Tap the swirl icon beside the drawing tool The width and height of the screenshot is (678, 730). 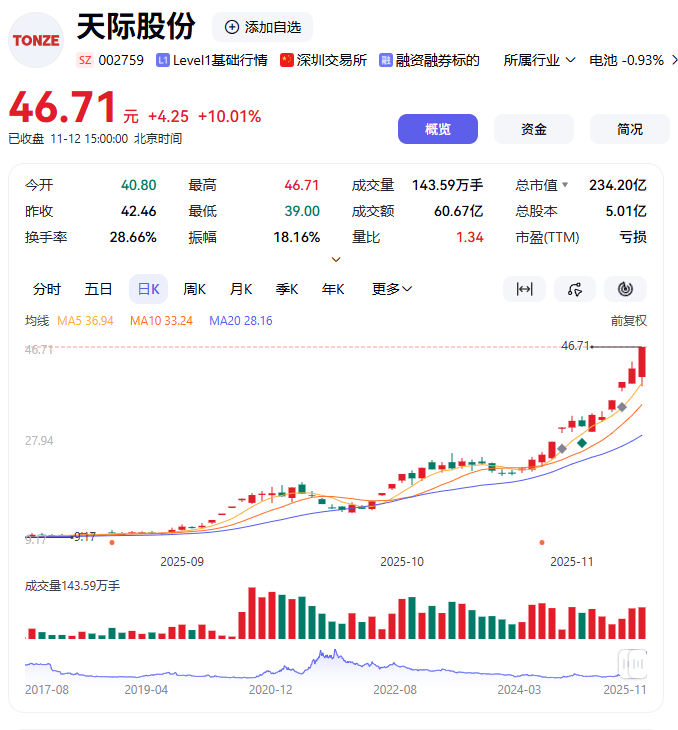point(625,289)
